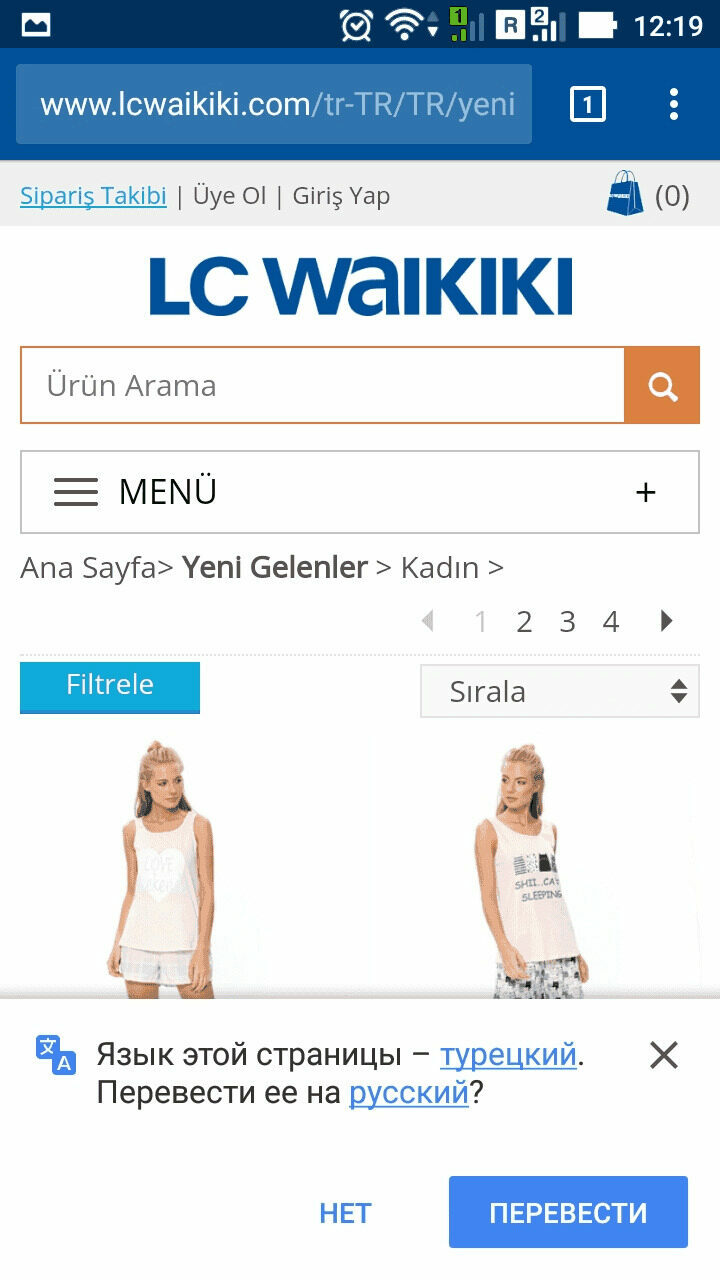Screen dimensions: 720x1280
Task: Go to Ana Sayfa breadcrumb
Action: [x=87, y=568]
